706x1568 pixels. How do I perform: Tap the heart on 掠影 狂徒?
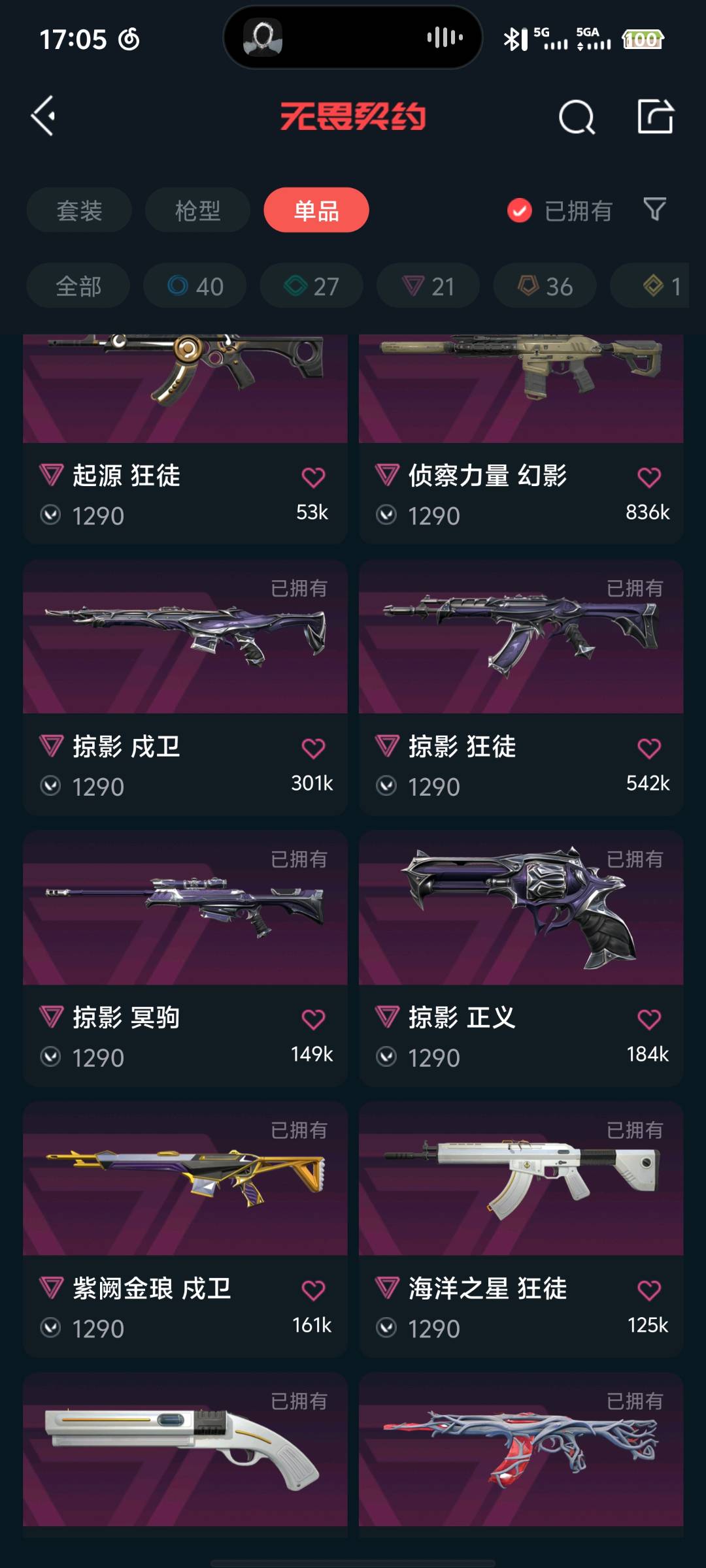pyautogui.click(x=649, y=749)
